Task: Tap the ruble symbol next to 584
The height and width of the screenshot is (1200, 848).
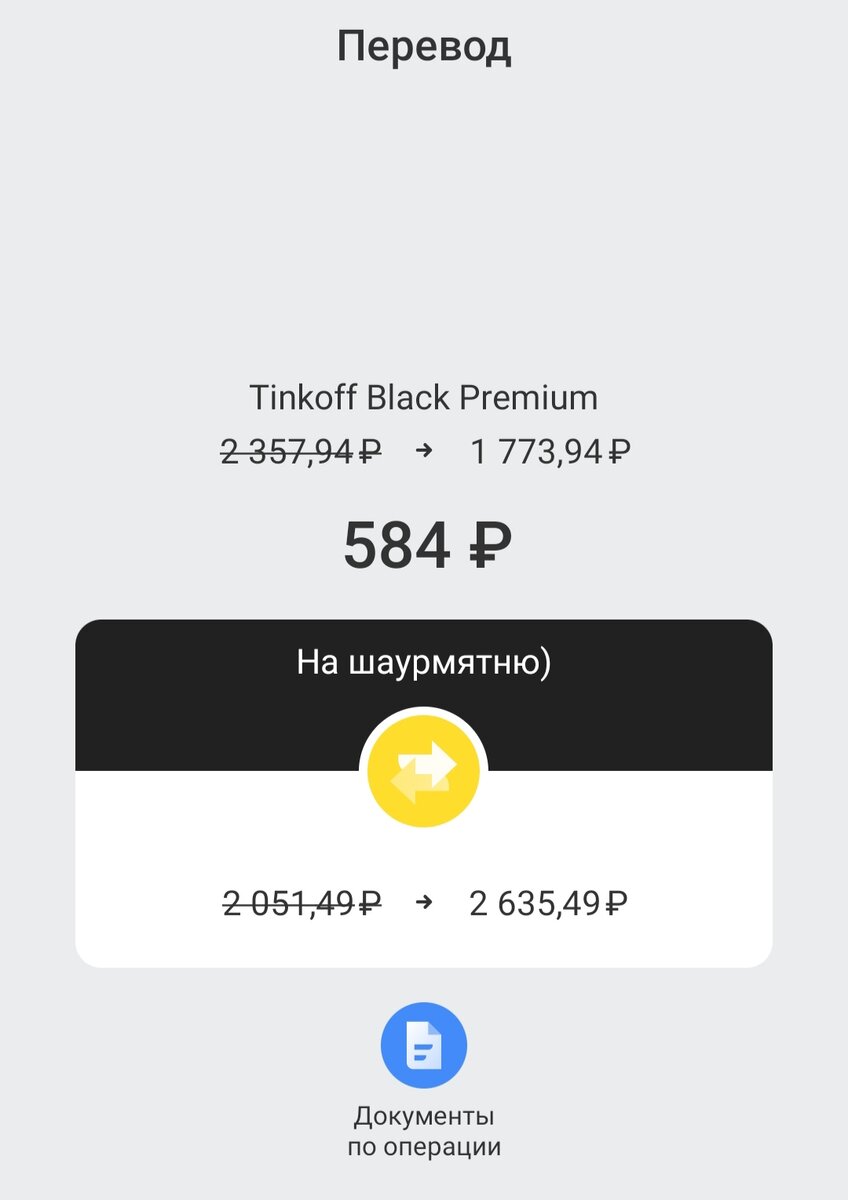Action: 487,545
